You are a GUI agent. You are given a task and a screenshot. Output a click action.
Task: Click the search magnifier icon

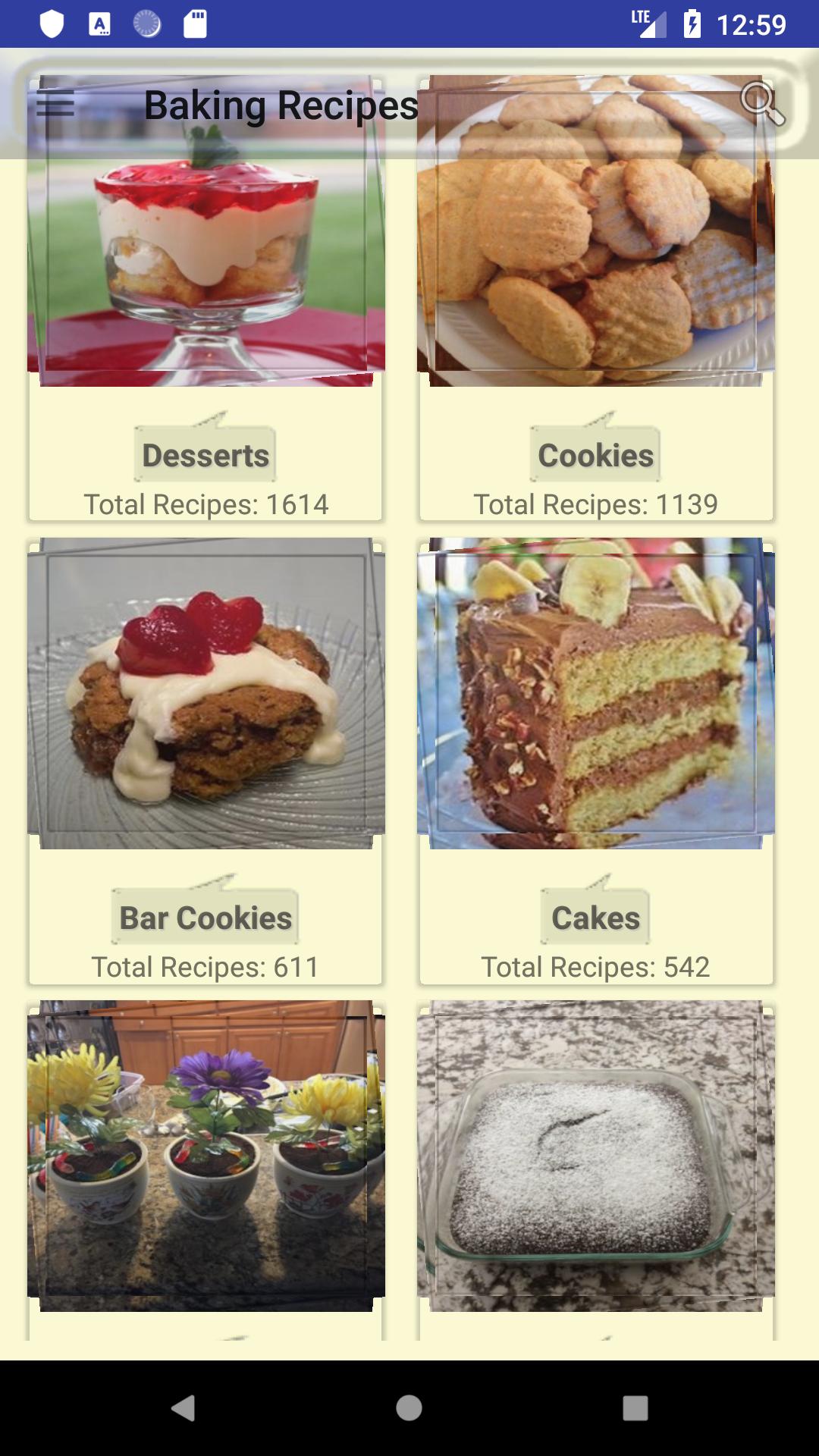(x=764, y=106)
